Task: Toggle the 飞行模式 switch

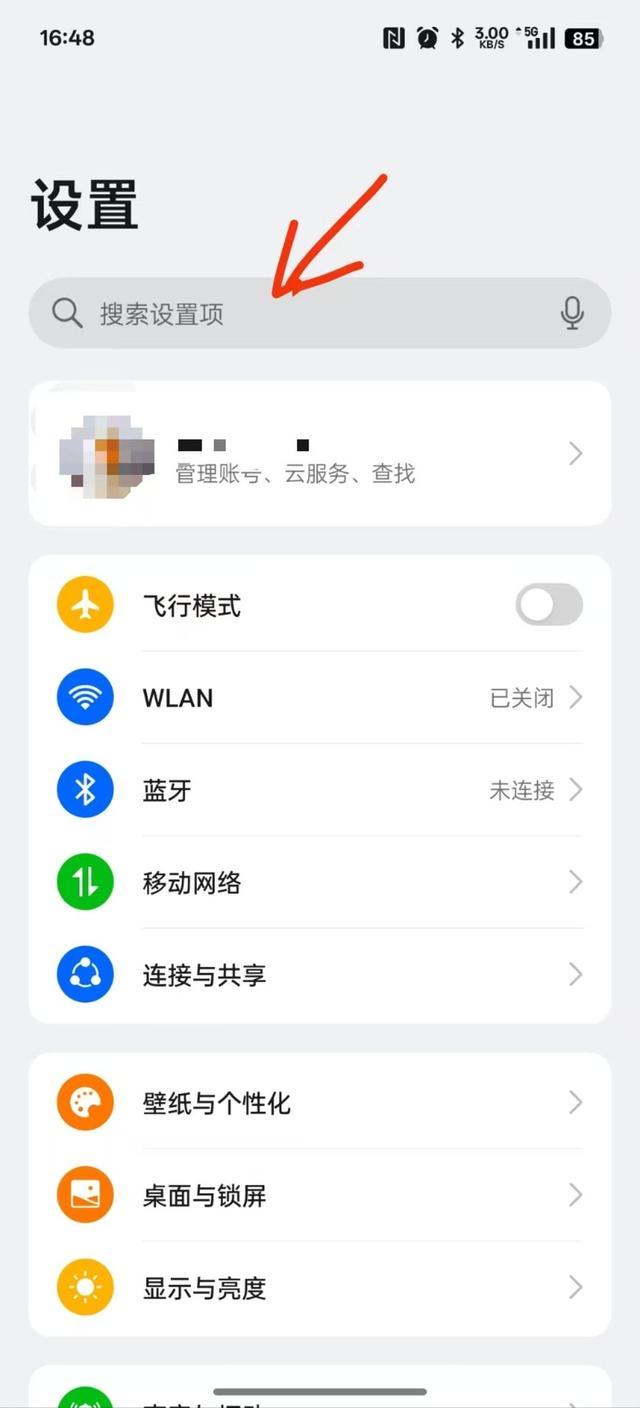Action: [549, 605]
